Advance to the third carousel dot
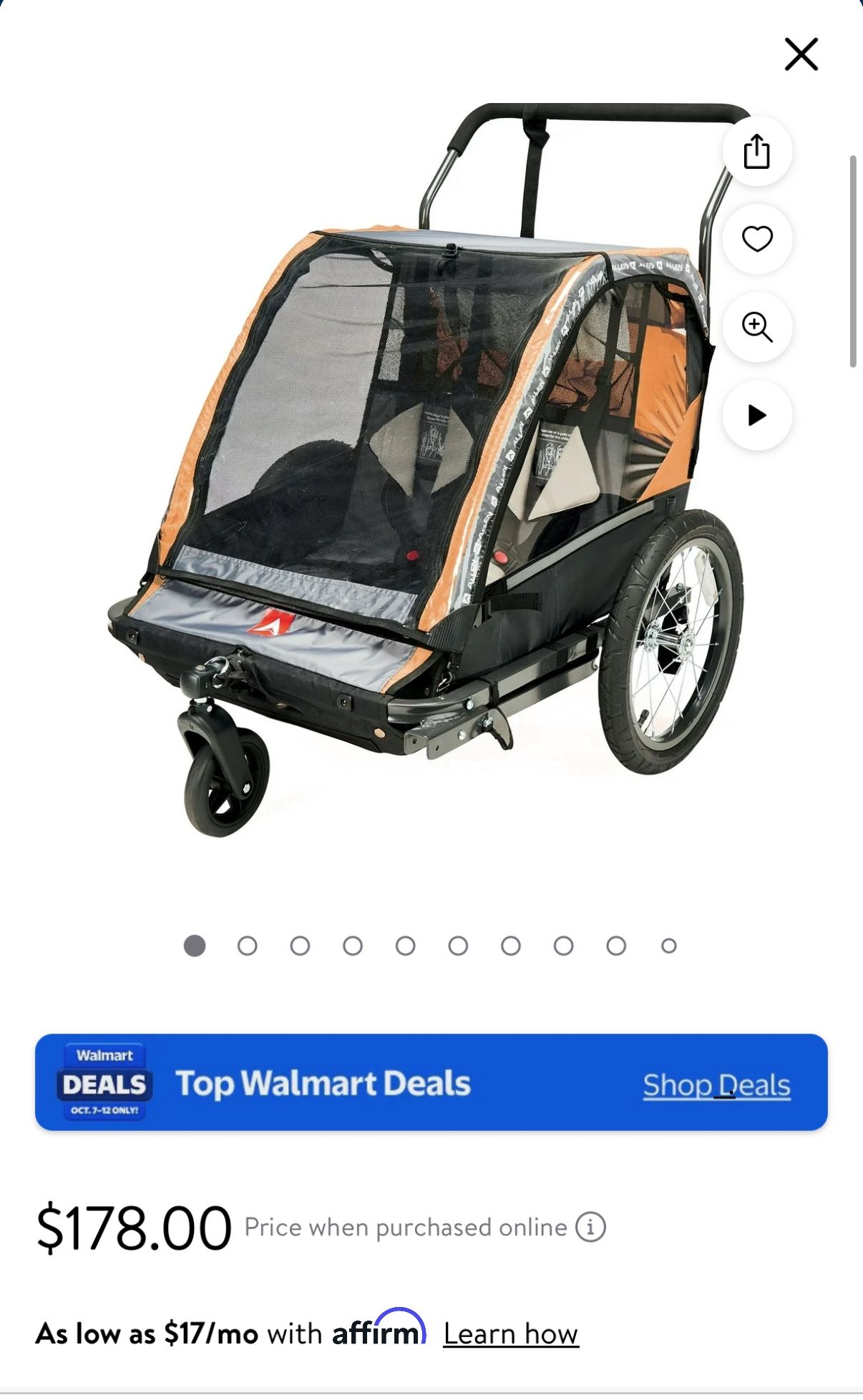This screenshot has height=1400, width=863. [300, 944]
